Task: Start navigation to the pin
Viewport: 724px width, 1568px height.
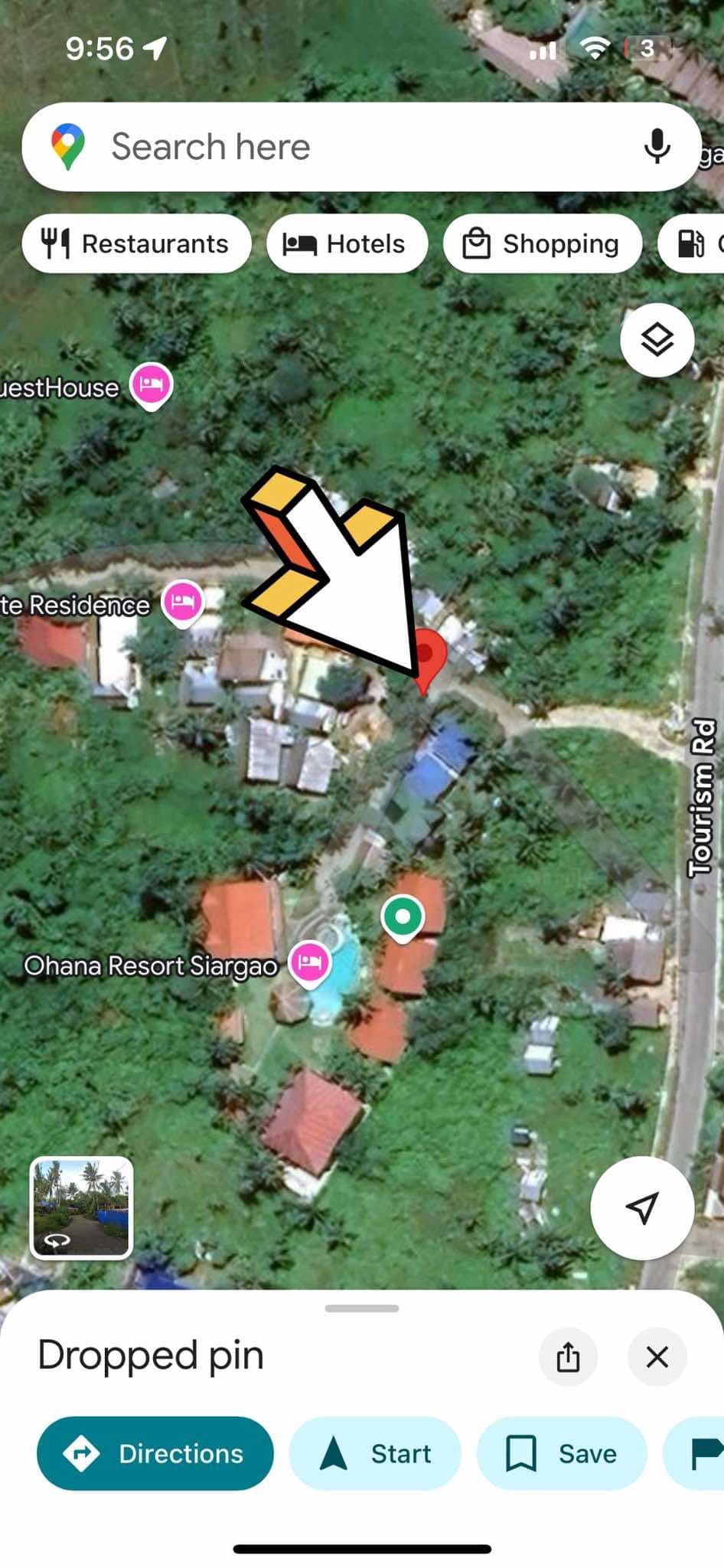Action: coord(375,1453)
